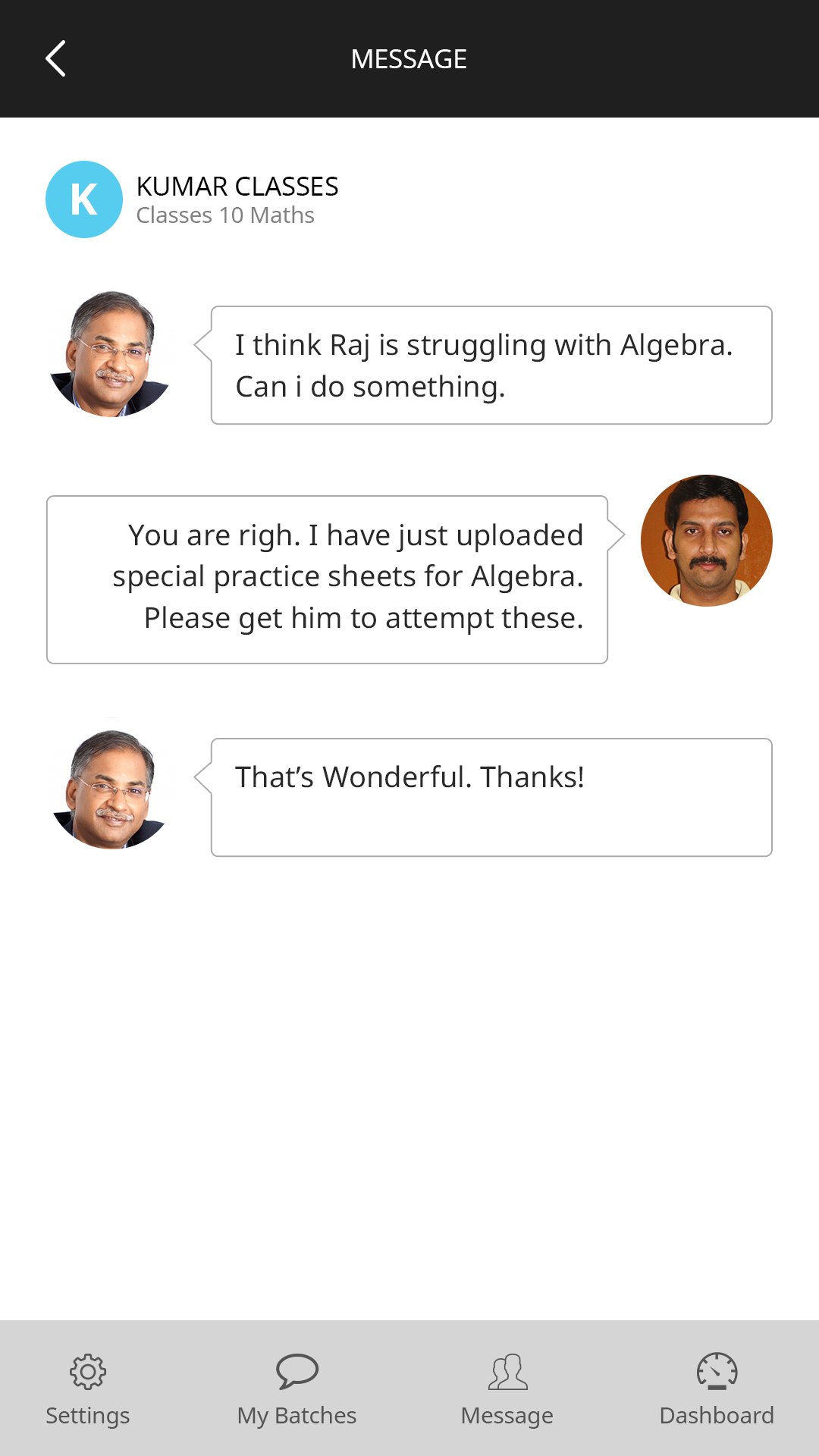The image size is (819, 1456).
Task: Switch to the My Batches tab
Action: pyautogui.click(x=297, y=1388)
